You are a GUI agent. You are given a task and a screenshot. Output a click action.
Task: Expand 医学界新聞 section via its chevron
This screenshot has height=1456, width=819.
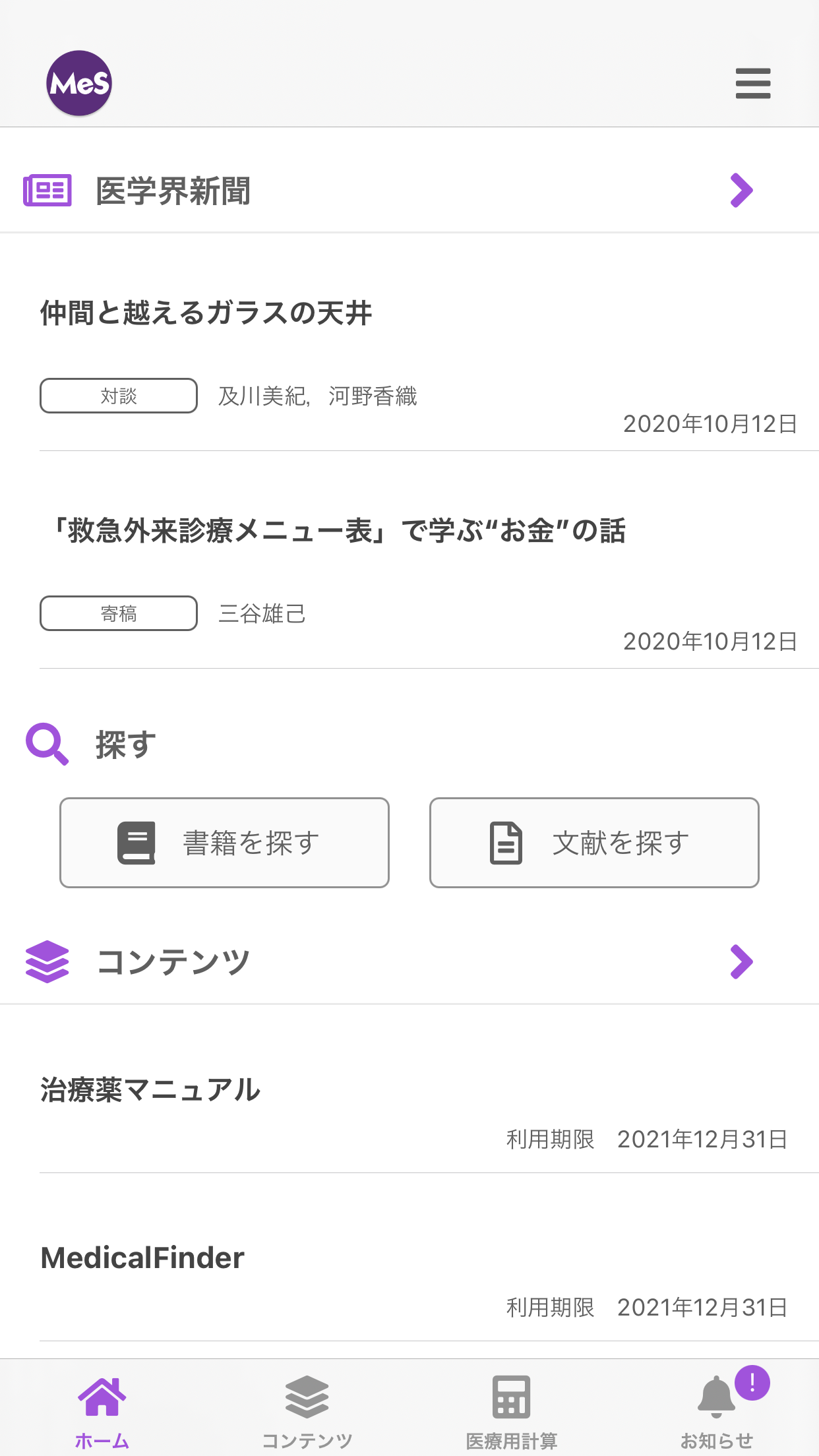pyautogui.click(x=741, y=191)
